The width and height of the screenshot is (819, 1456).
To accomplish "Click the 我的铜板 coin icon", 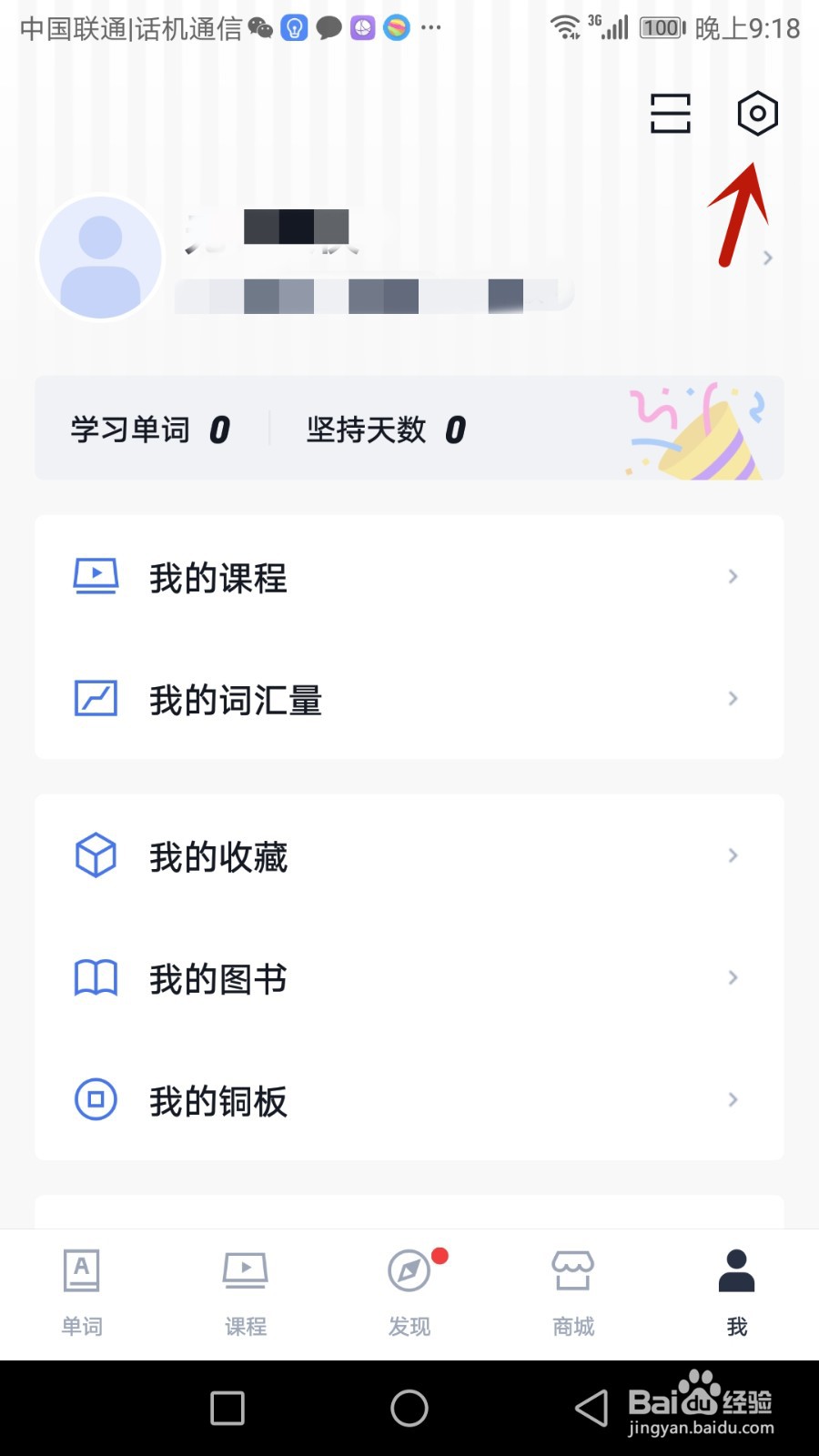I will click(x=95, y=1098).
